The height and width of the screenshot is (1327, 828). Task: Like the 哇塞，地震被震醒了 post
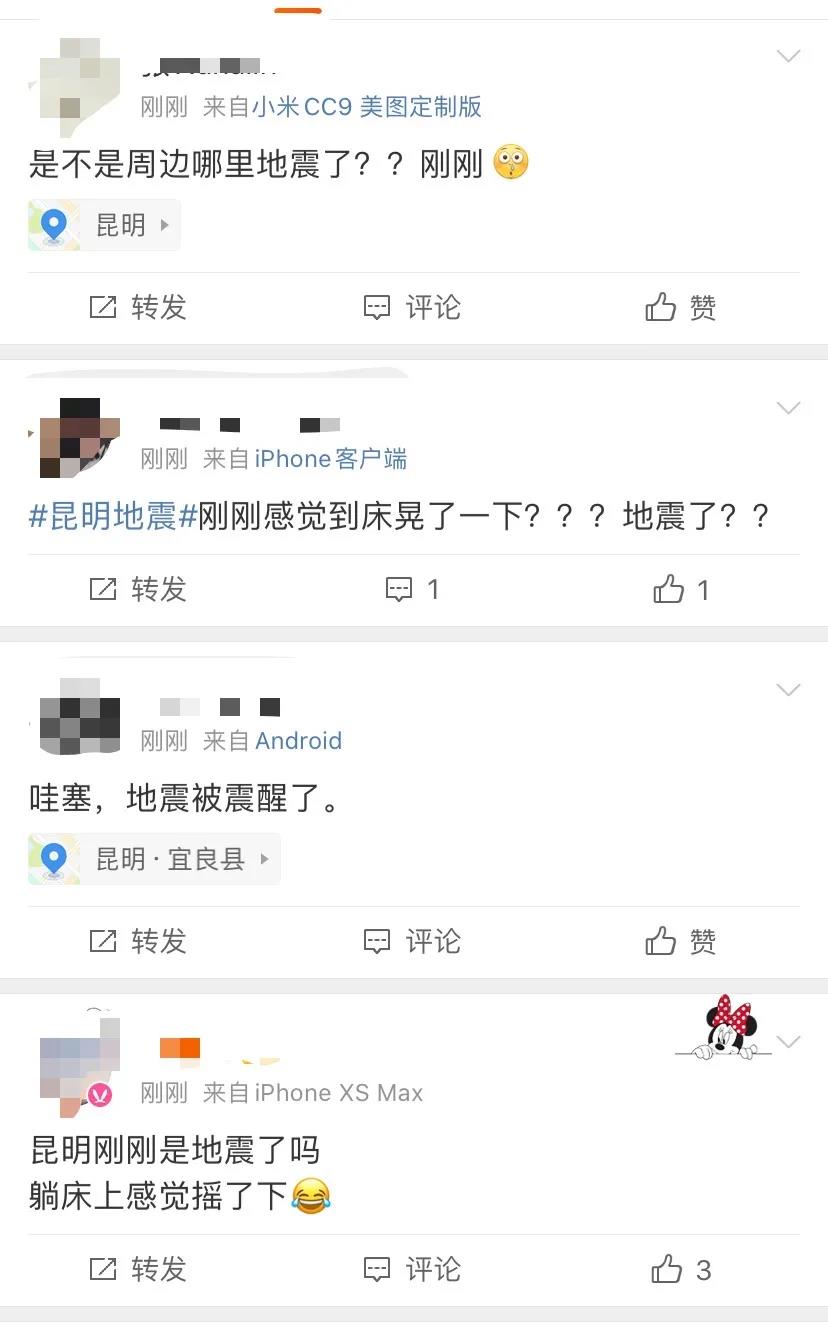[x=680, y=941]
